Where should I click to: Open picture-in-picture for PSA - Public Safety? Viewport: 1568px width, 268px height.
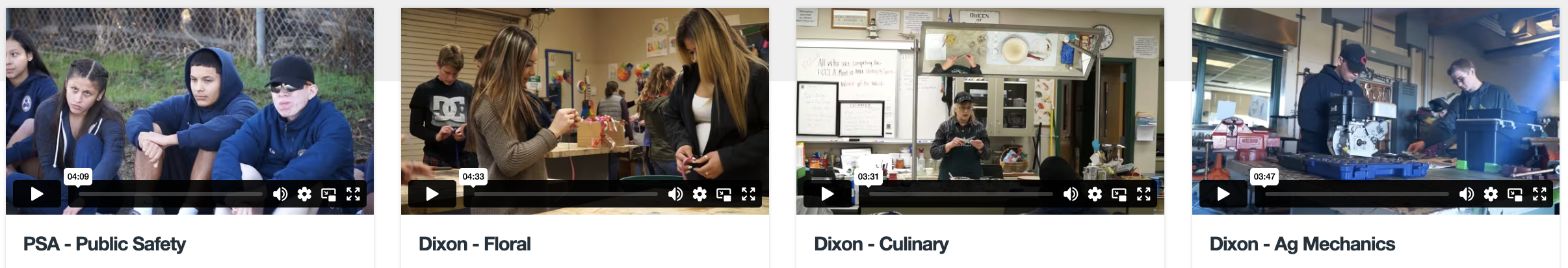[328, 194]
